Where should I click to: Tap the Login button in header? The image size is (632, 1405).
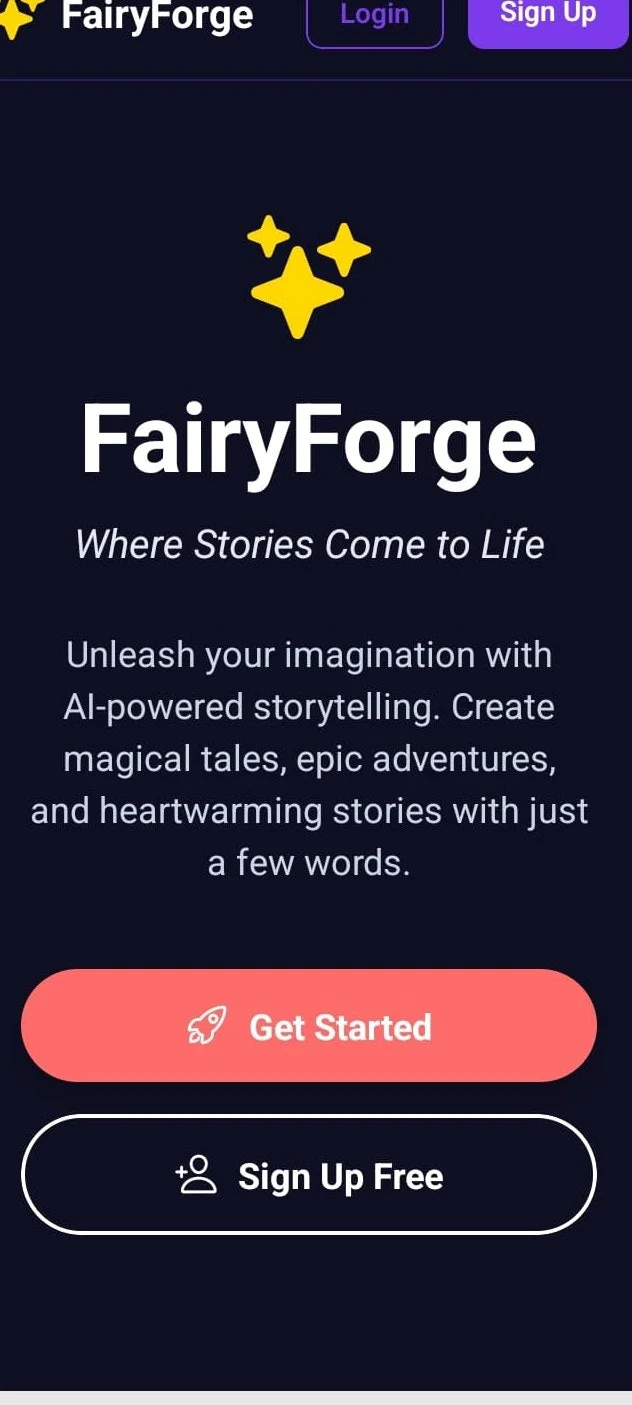(x=374, y=18)
